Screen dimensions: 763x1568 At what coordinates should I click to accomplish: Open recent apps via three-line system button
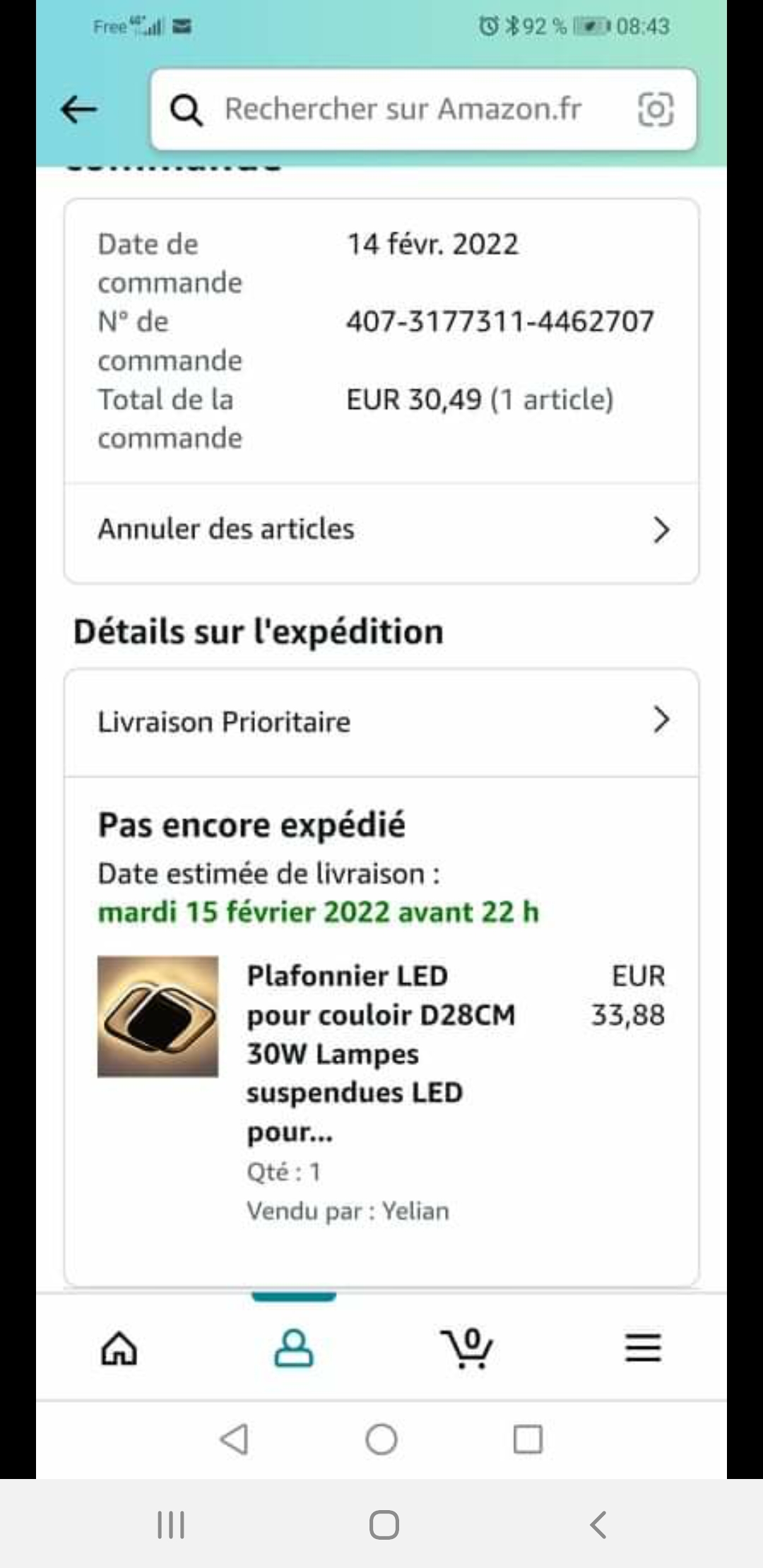coord(171,1524)
